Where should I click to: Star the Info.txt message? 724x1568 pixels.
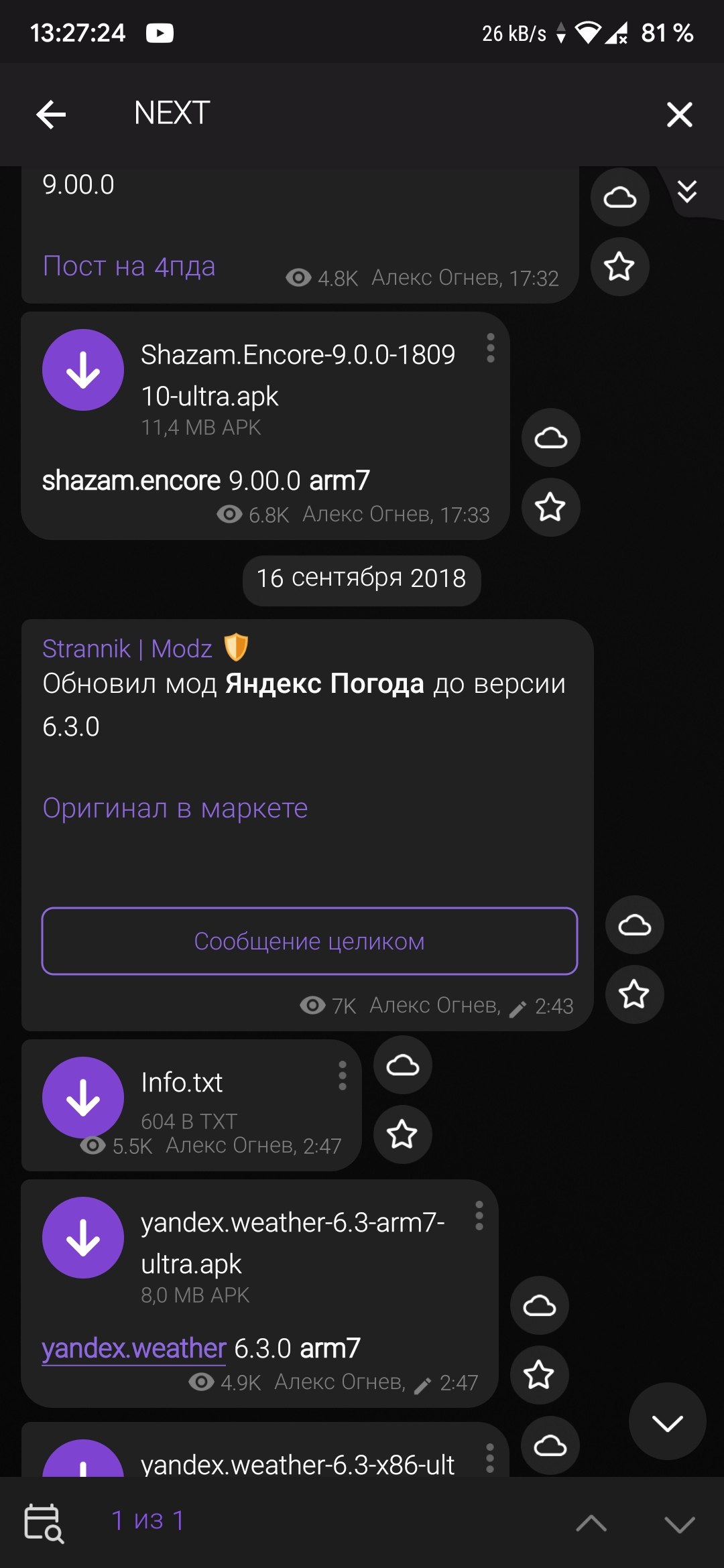tap(402, 1134)
